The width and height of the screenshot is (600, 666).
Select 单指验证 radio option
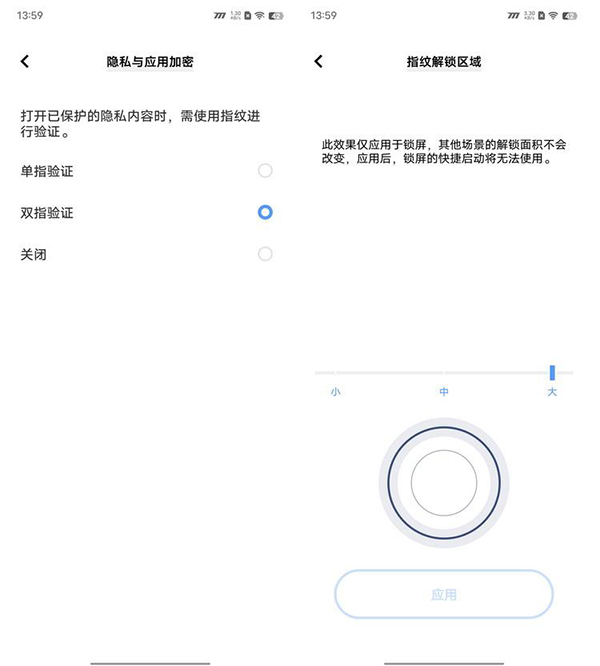(265, 171)
